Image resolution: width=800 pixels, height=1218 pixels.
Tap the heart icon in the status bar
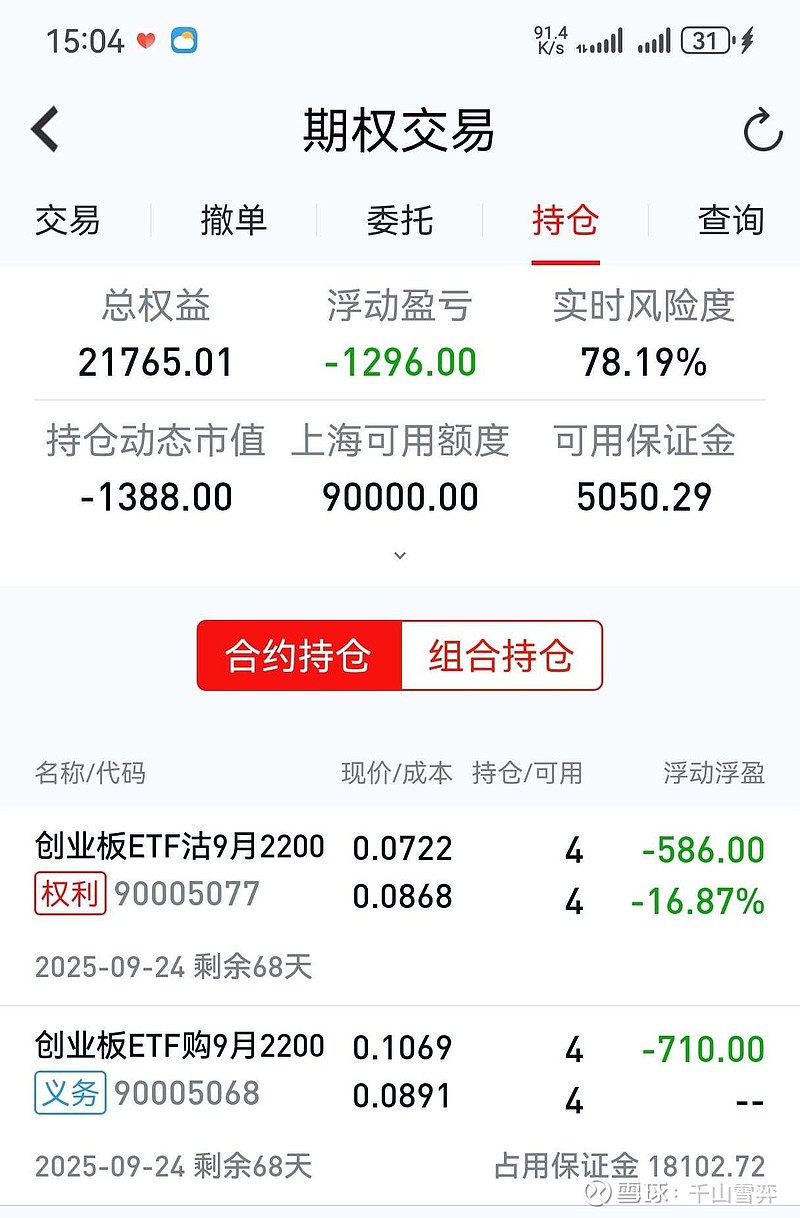pyautogui.click(x=146, y=40)
